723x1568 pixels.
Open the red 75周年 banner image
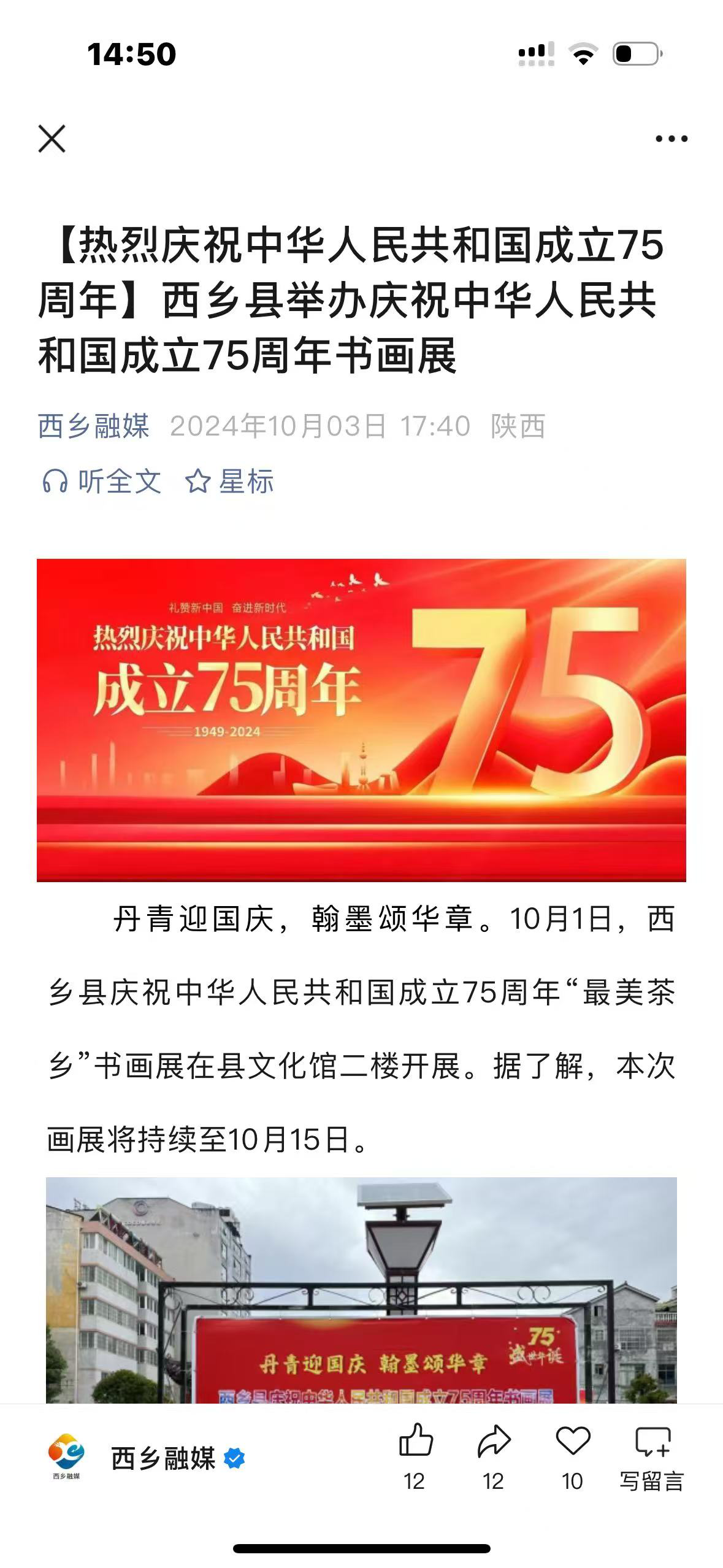click(x=361, y=720)
